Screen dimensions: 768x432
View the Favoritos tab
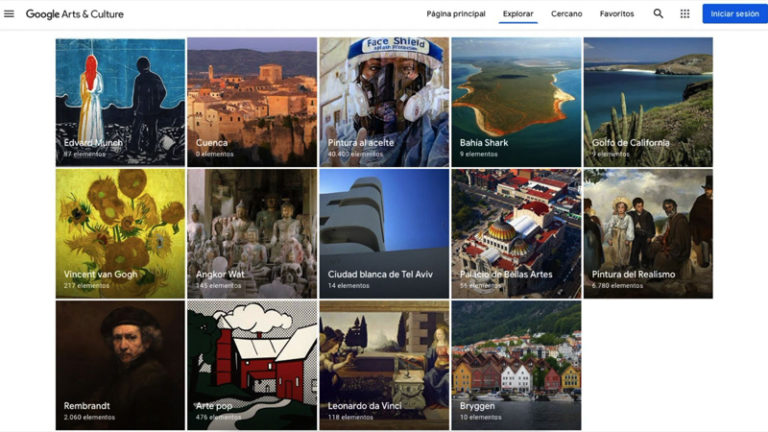[617, 14]
